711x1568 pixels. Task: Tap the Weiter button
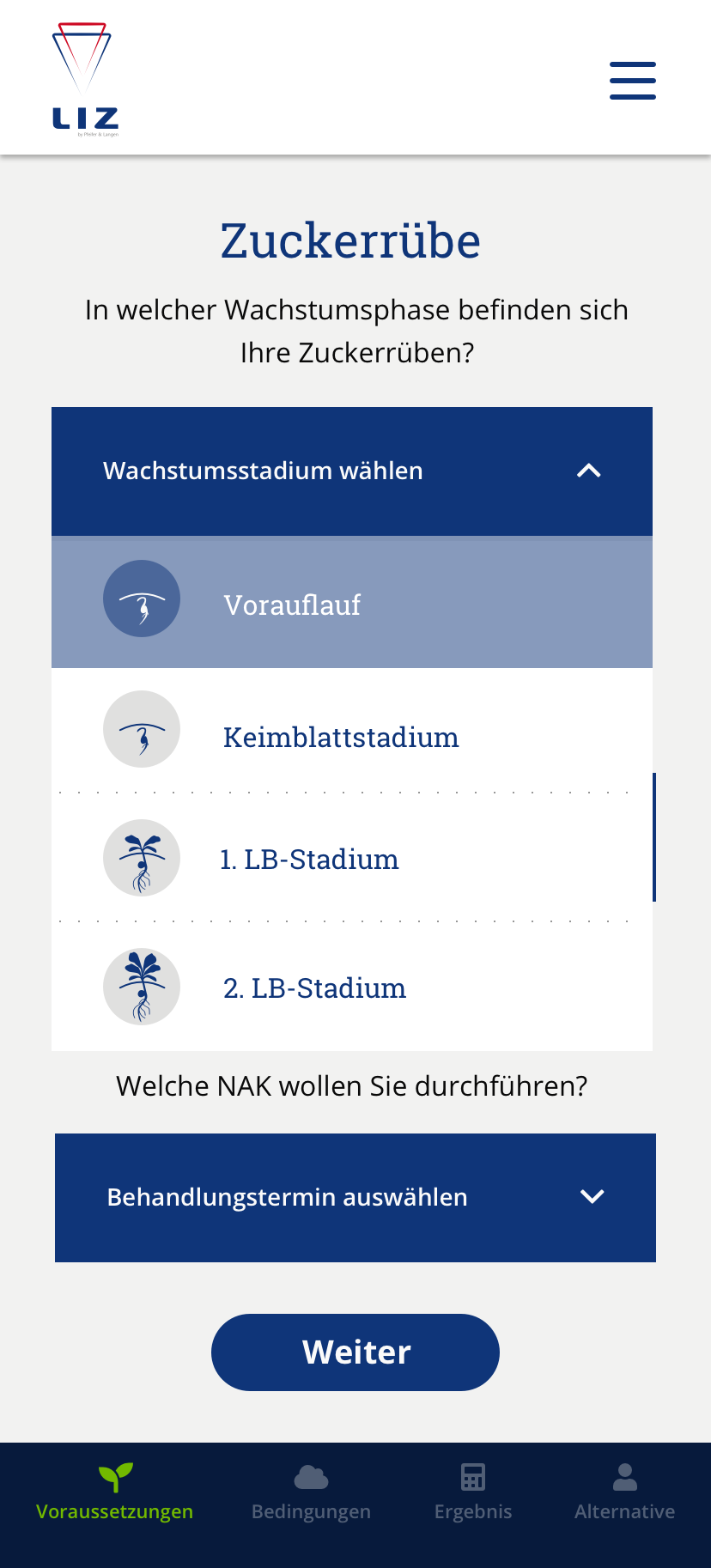355,1352
